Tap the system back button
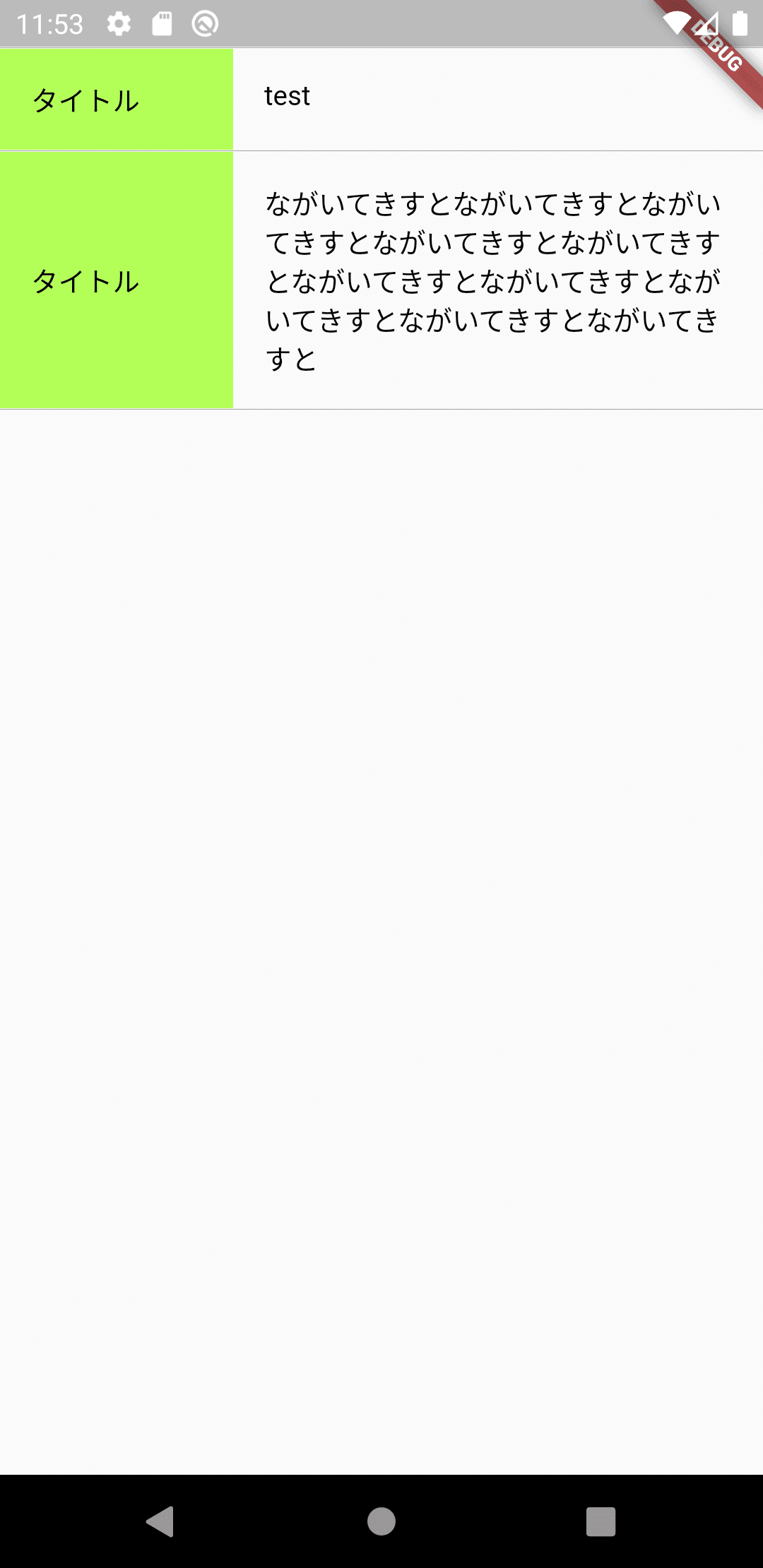Viewport: 763px width, 1568px height. (x=160, y=1521)
